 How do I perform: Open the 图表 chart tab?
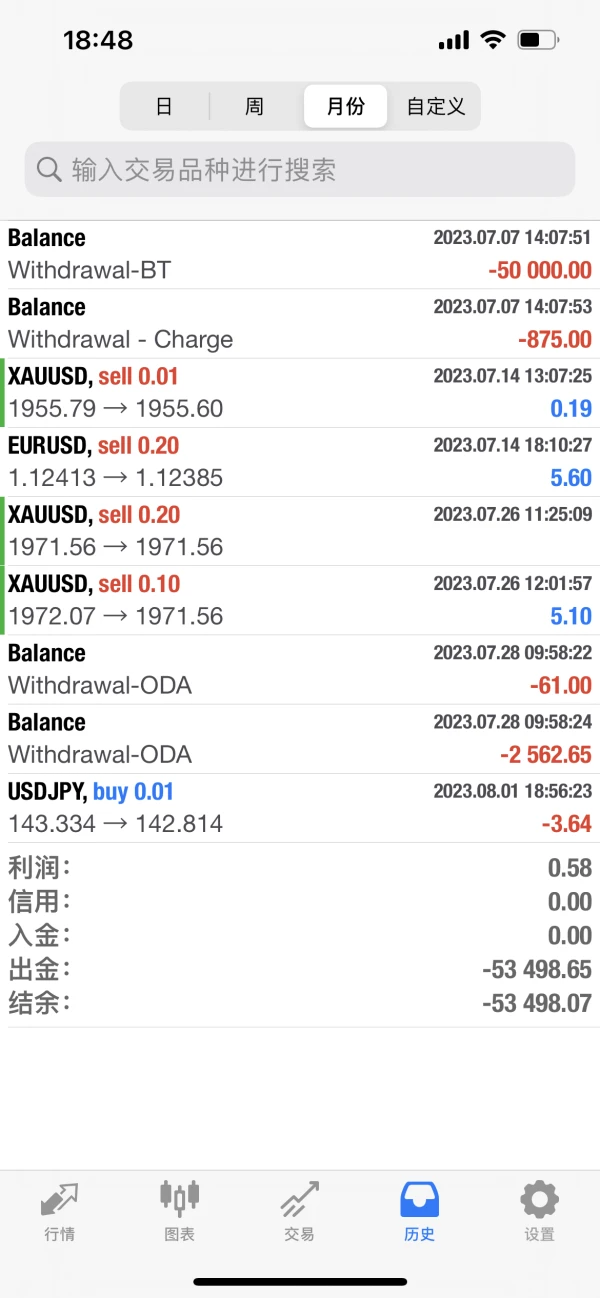[x=180, y=1210]
